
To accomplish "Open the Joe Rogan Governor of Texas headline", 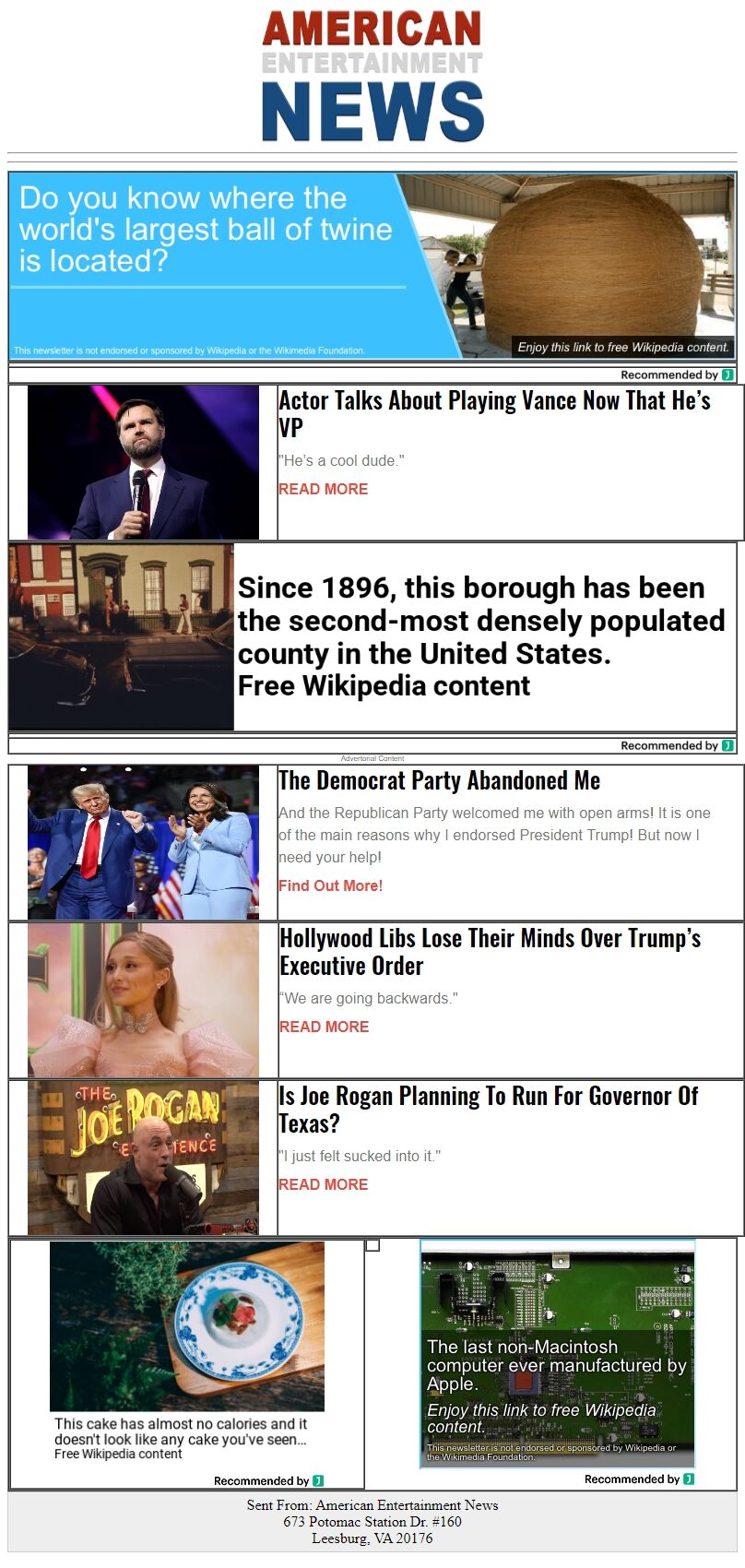I will (x=488, y=1109).
